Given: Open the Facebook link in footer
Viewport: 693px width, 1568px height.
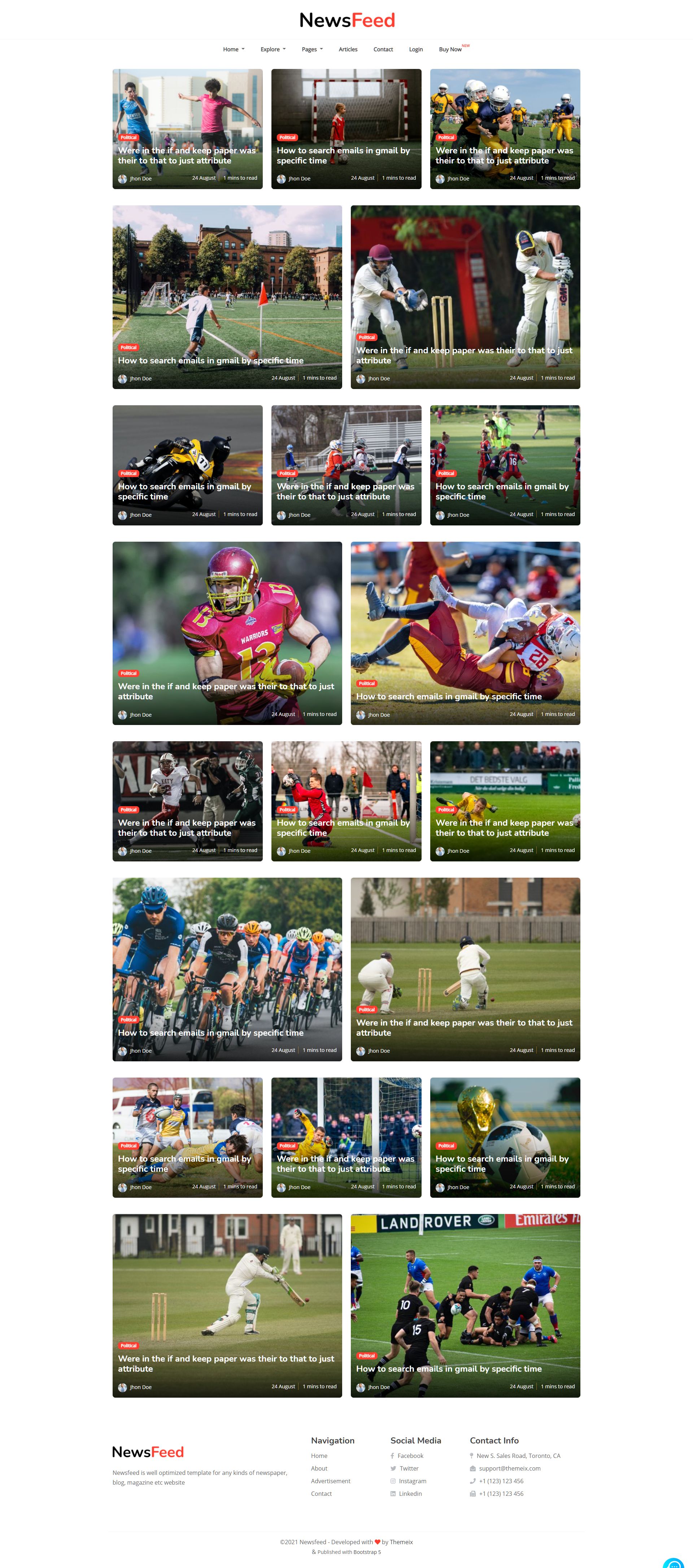Looking at the screenshot, I should point(410,1455).
